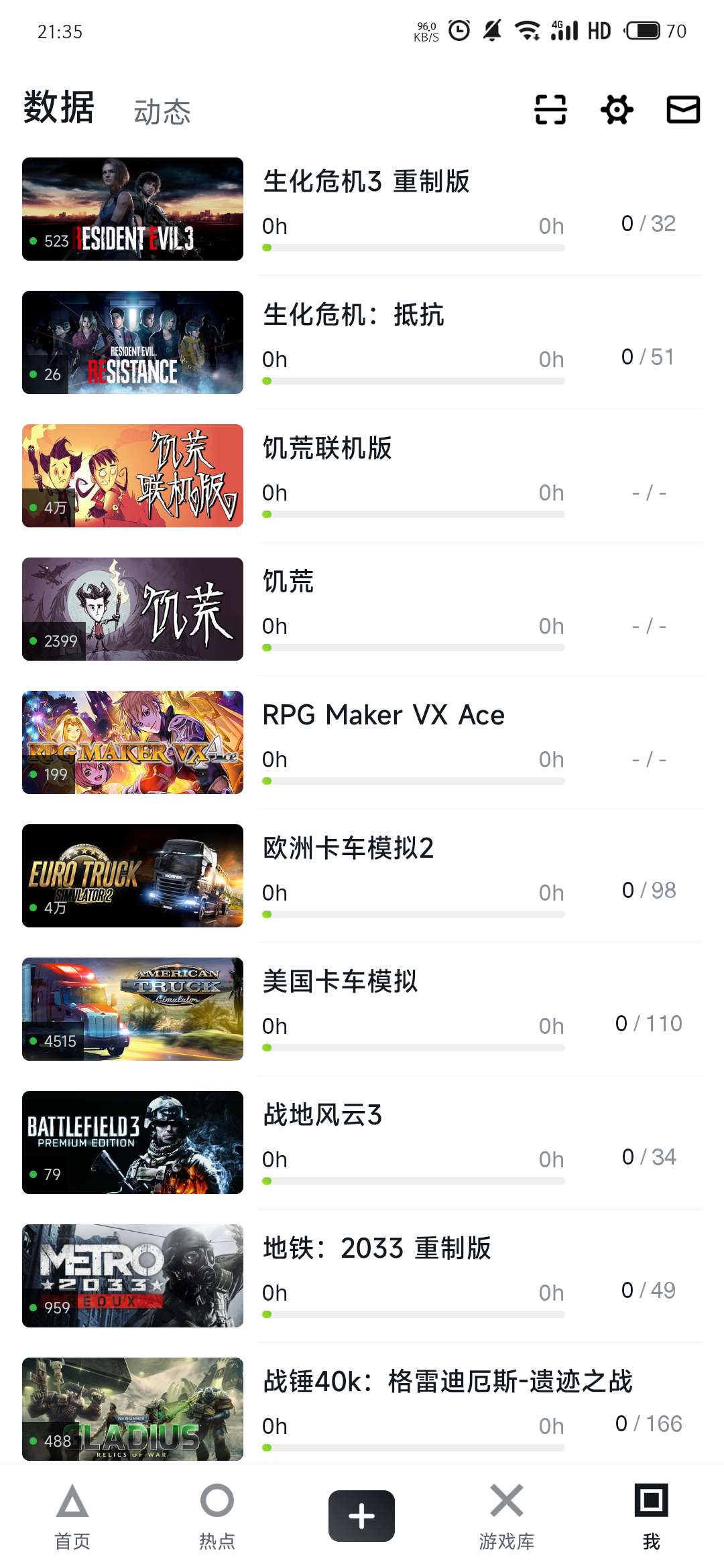Open the scan icon
Viewport: 724px width, 1568px height.
click(x=550, y=110)
